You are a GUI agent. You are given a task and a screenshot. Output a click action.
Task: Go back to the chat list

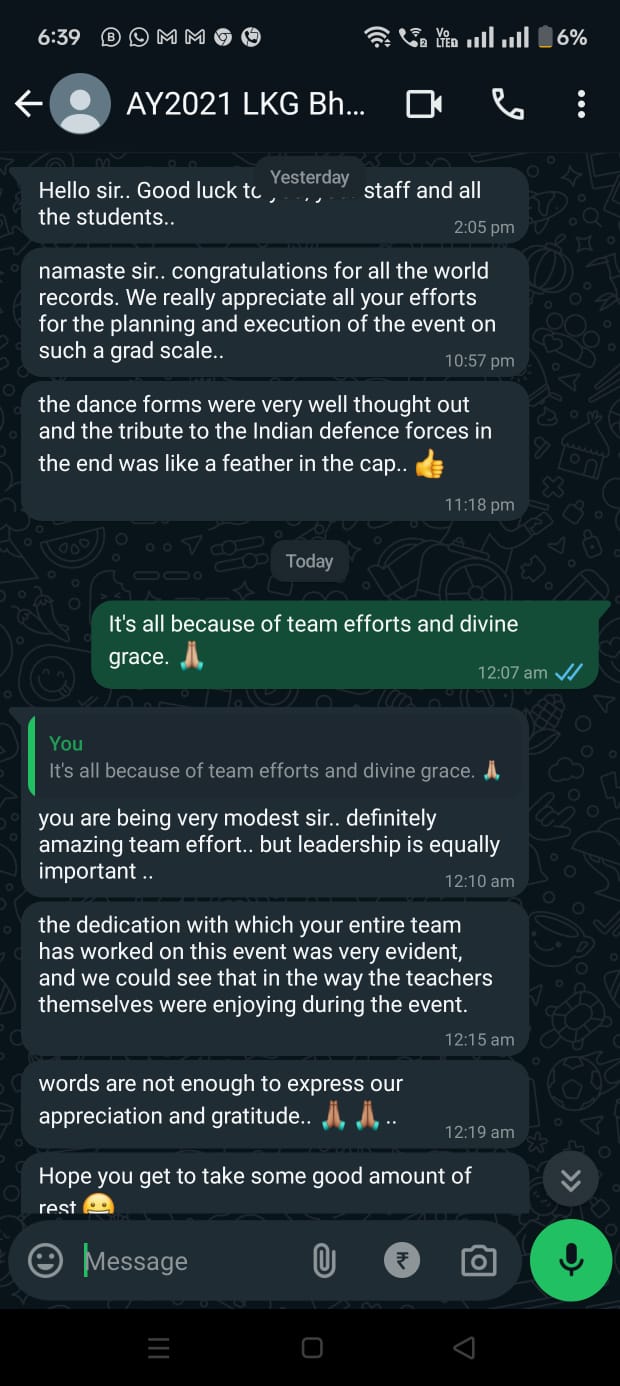coord(28,104)
